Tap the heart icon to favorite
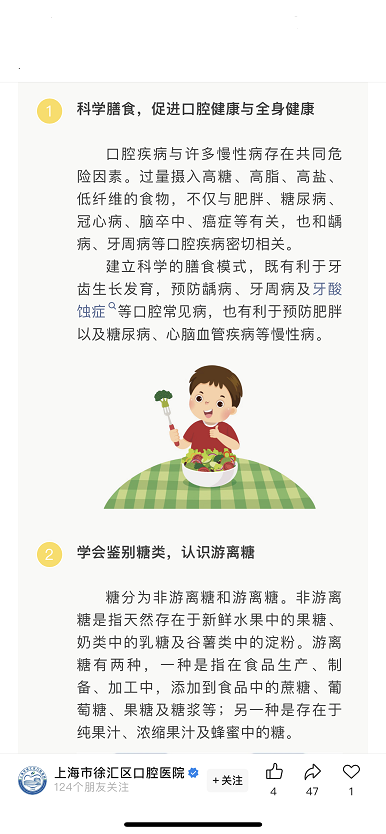The image size is (386, 834). [351, 771]
